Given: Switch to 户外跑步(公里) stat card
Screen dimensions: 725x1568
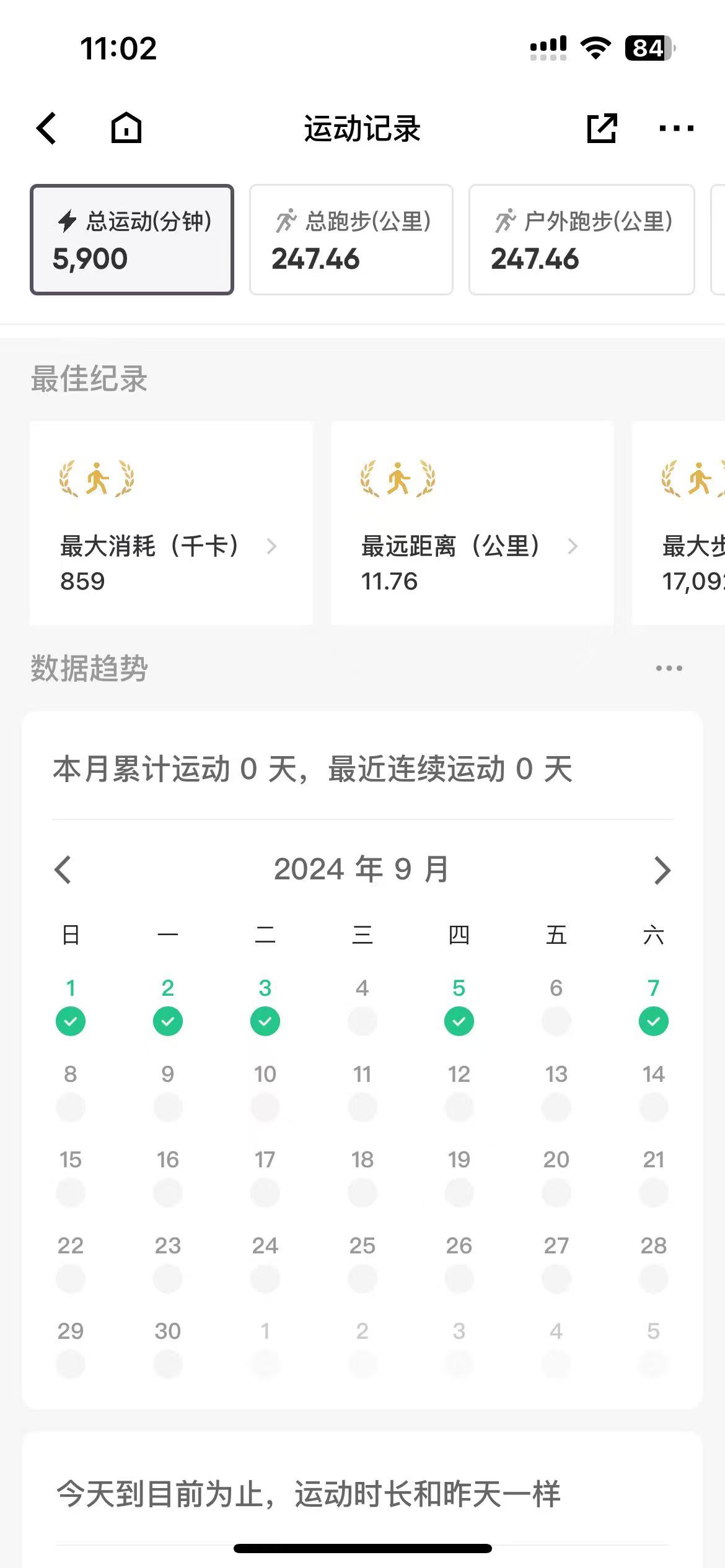Looking at the screenshot, I should pos(581,240).
